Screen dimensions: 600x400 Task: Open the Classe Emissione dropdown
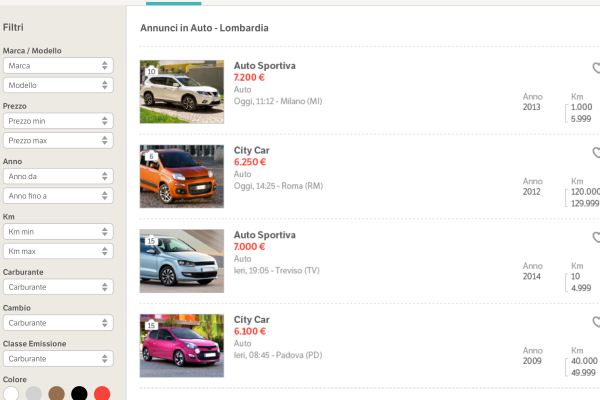tap(58, 358)
